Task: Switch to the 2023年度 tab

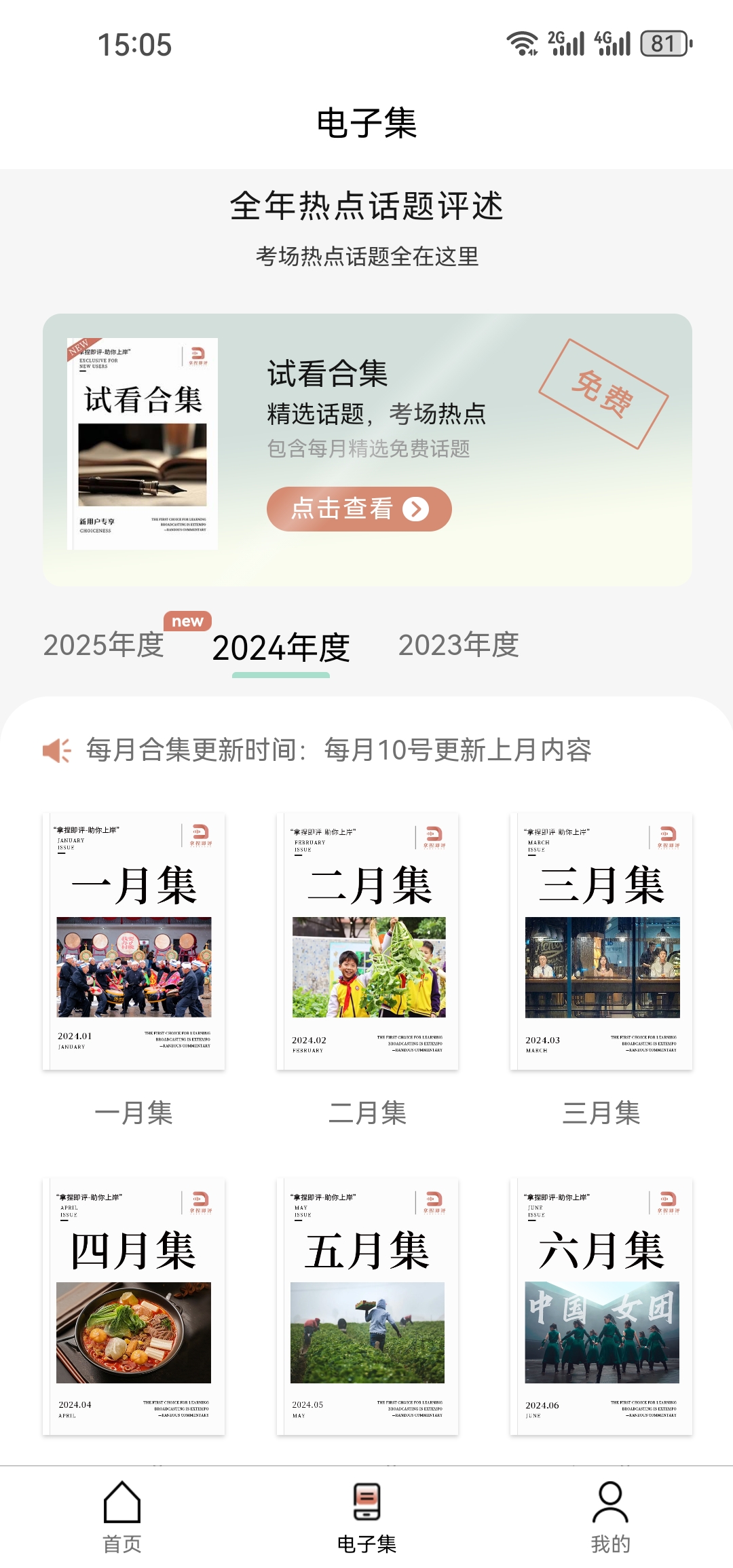Action: (x=458, y=645)
